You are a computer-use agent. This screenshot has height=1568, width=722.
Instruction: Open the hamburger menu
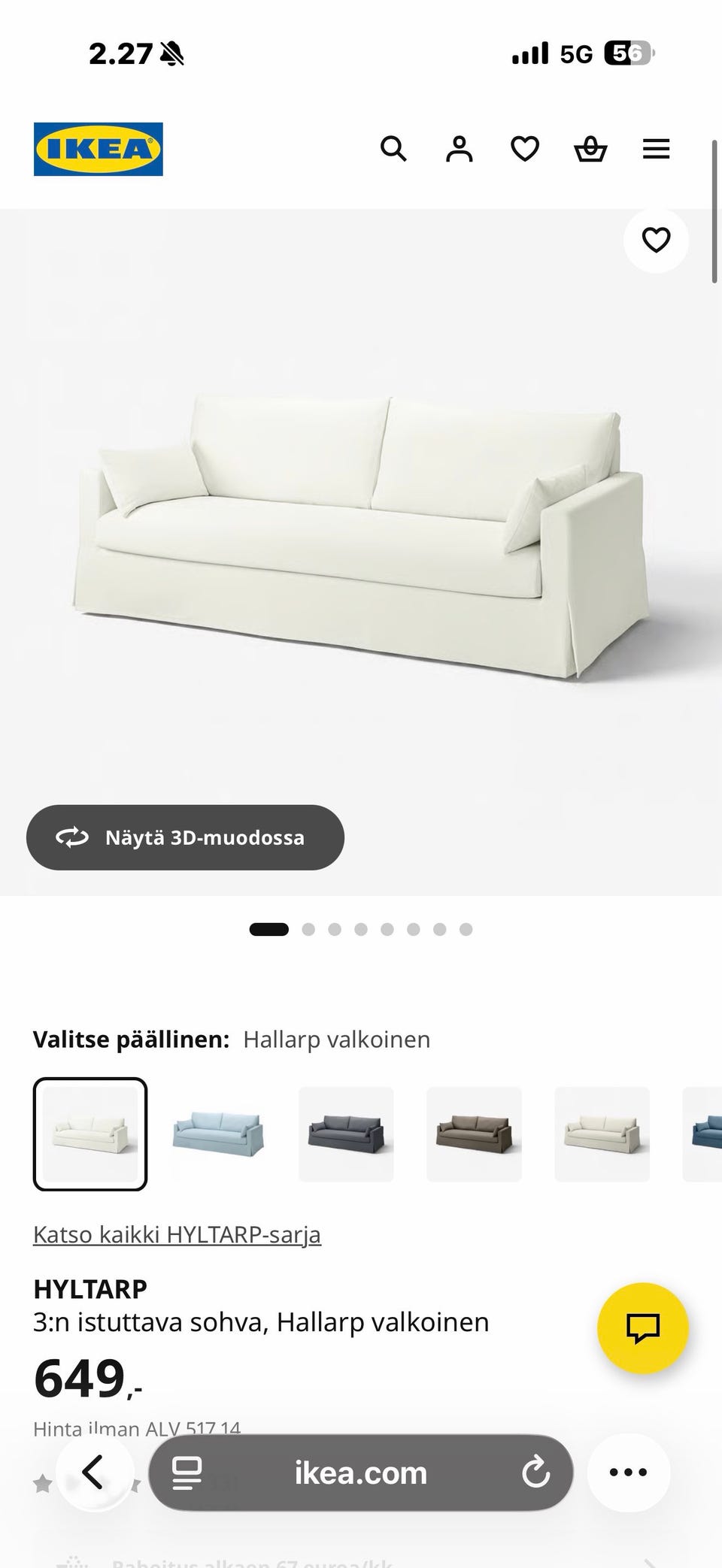(x=656, y=149)
